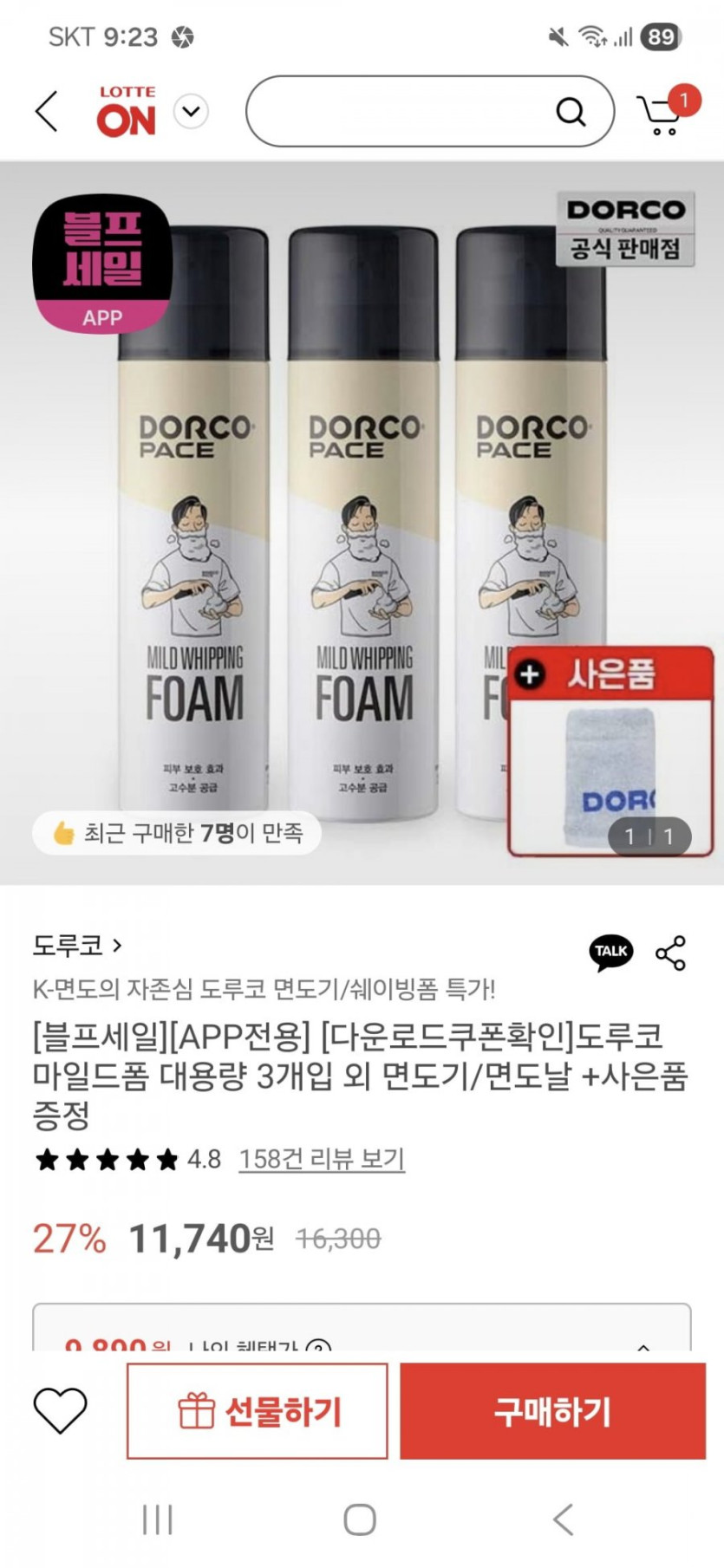724x1568 pixels.
Task: Tap the 구매하기 purchase button
Action: tap(552, 1410)
